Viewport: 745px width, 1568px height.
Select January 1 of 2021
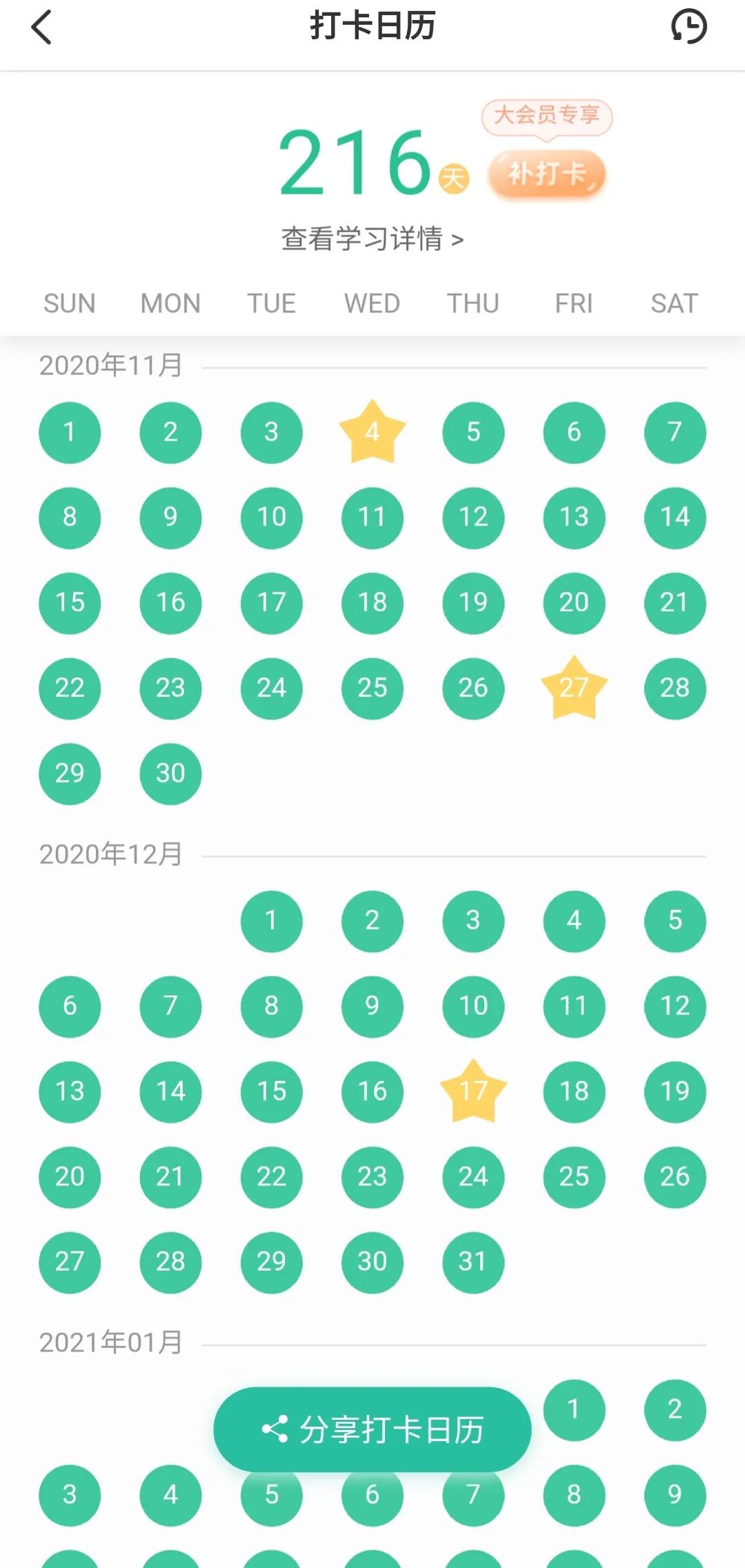[574, 1409]
